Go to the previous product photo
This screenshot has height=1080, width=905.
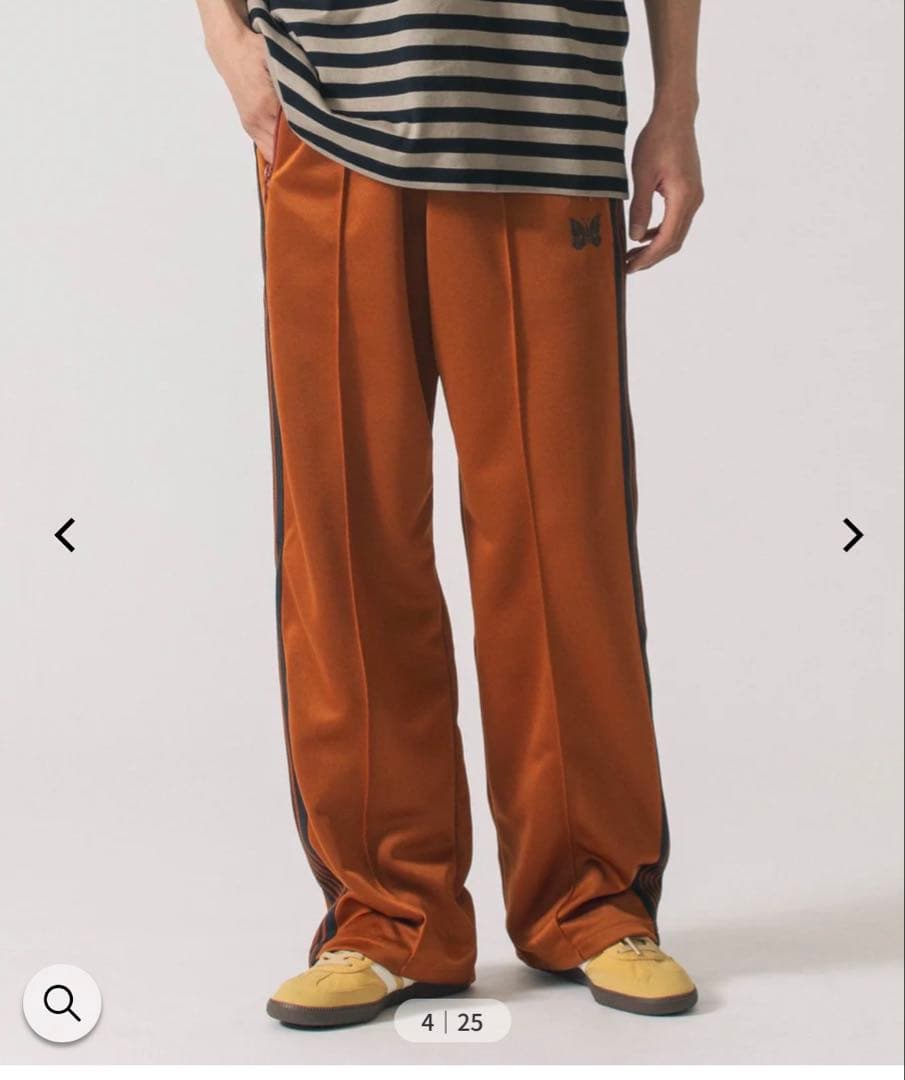[65, 535]
